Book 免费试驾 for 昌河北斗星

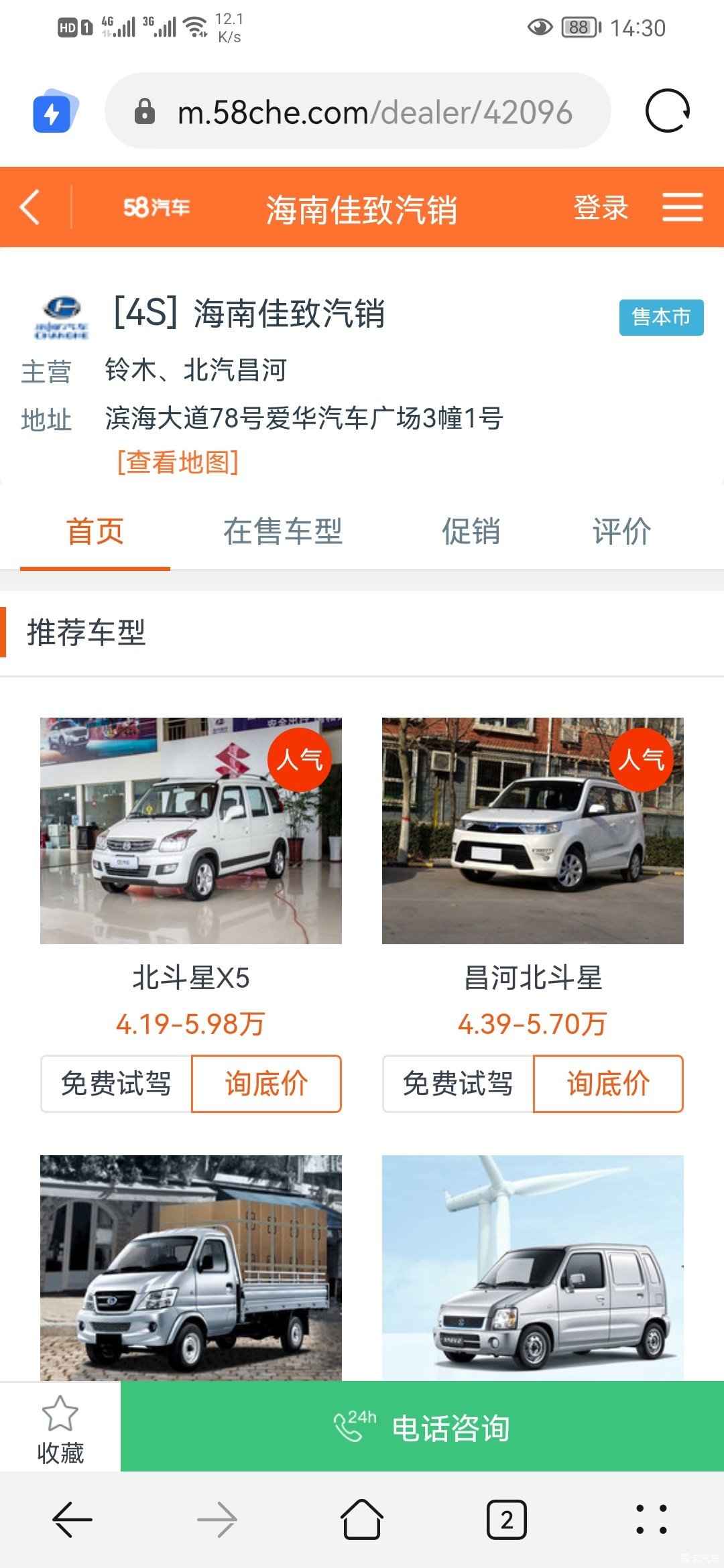tap(459, 1084)
